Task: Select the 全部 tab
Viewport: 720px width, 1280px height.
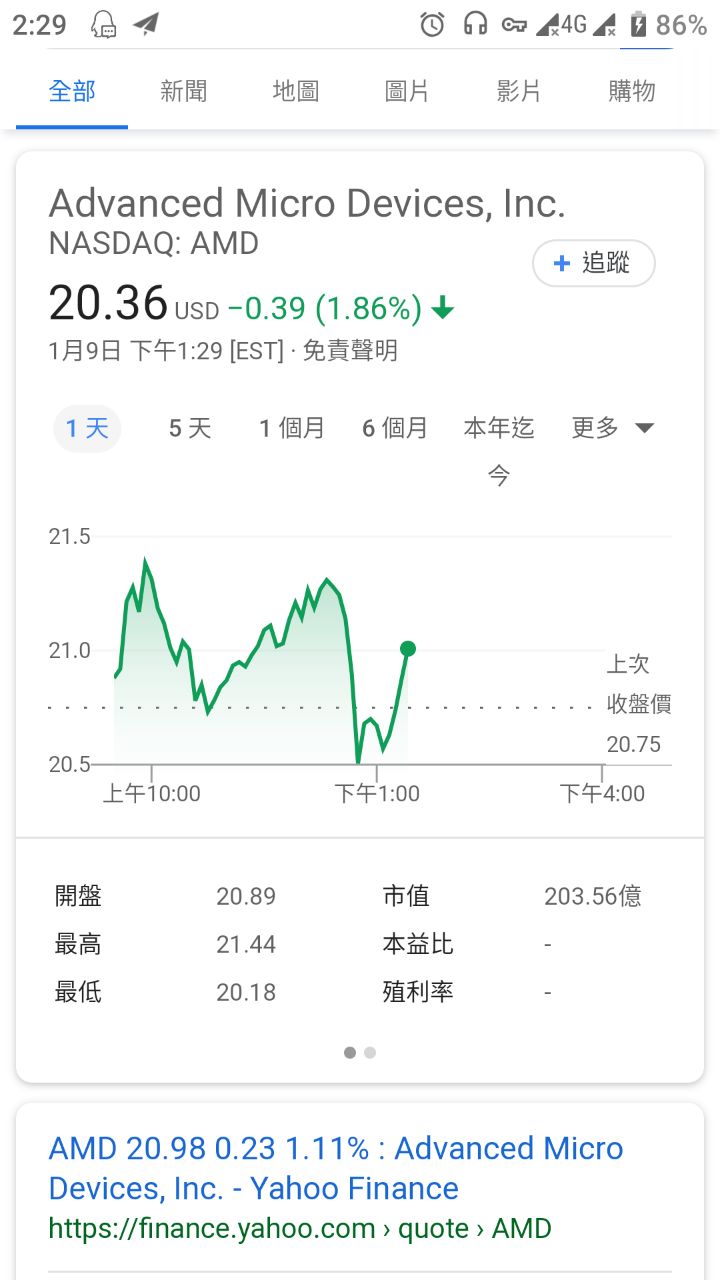Action: [x=72, y=91]
